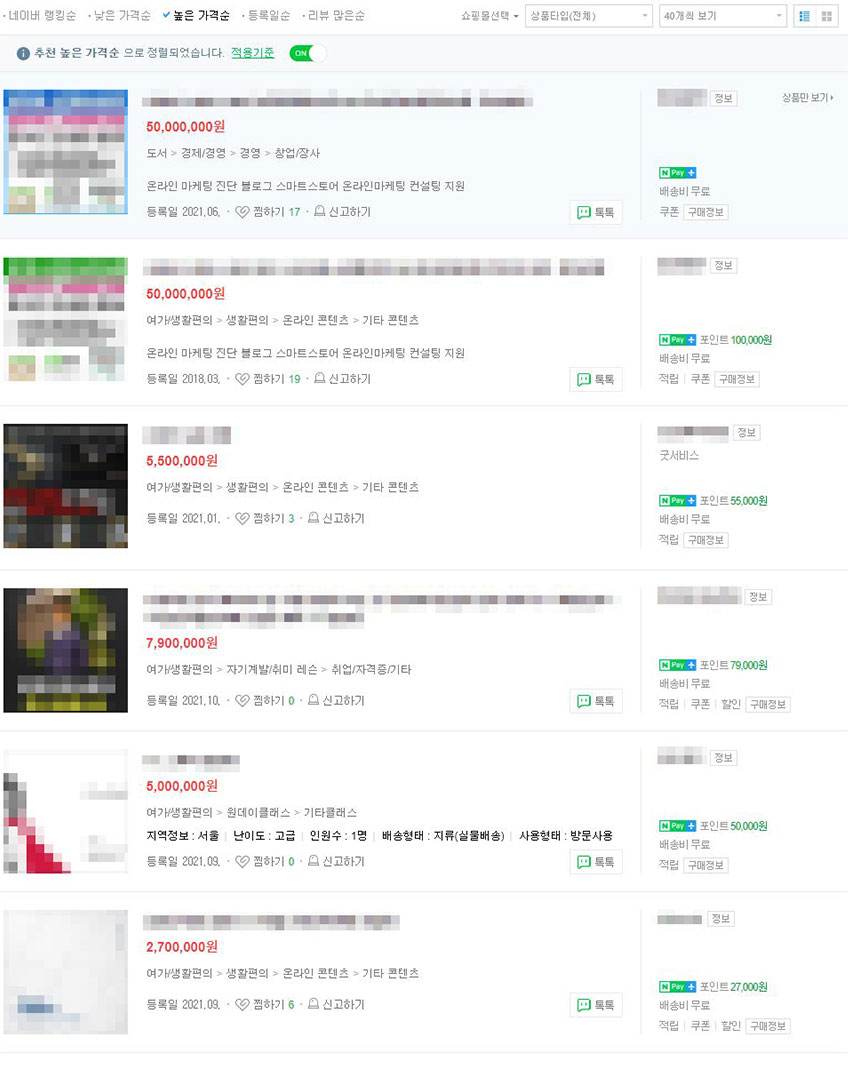The height and width of the screenshot is (1077, 848).
Task: Tap 상품만 보기 on first listing
Action: (x=807, y=98)
